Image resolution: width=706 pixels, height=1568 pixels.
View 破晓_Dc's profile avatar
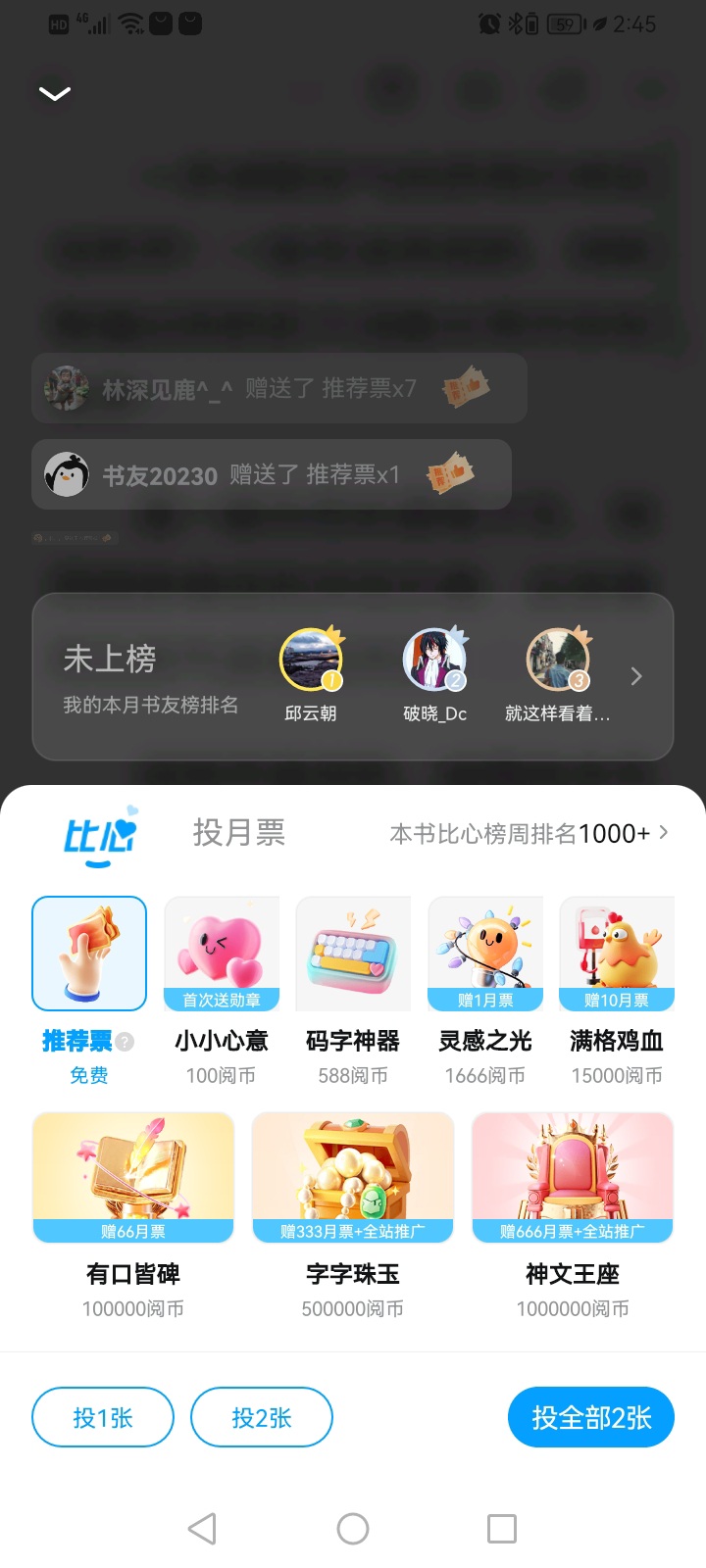[434, 660]
